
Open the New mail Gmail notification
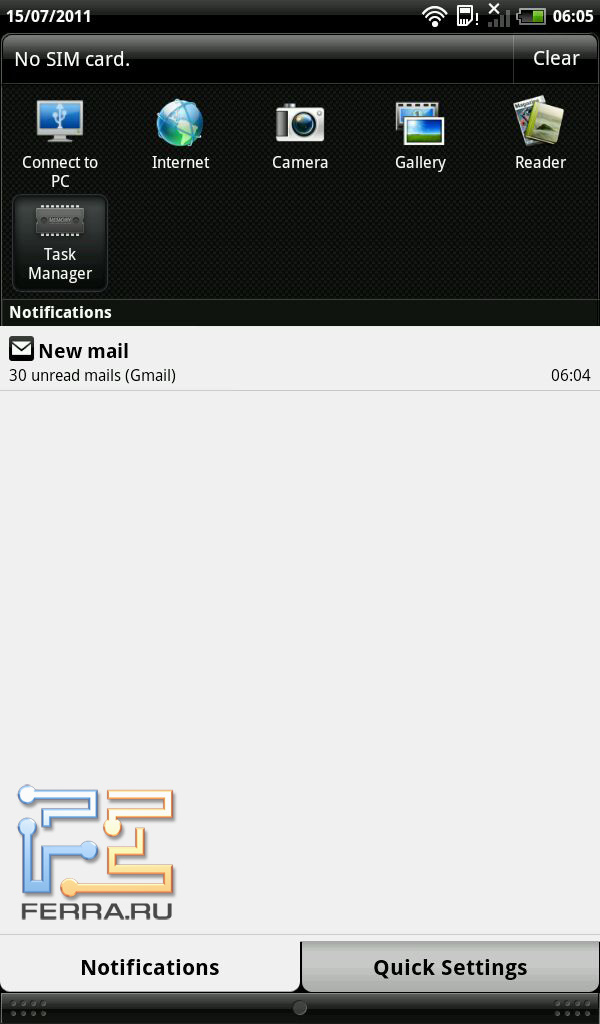click(x=300, y=361)
